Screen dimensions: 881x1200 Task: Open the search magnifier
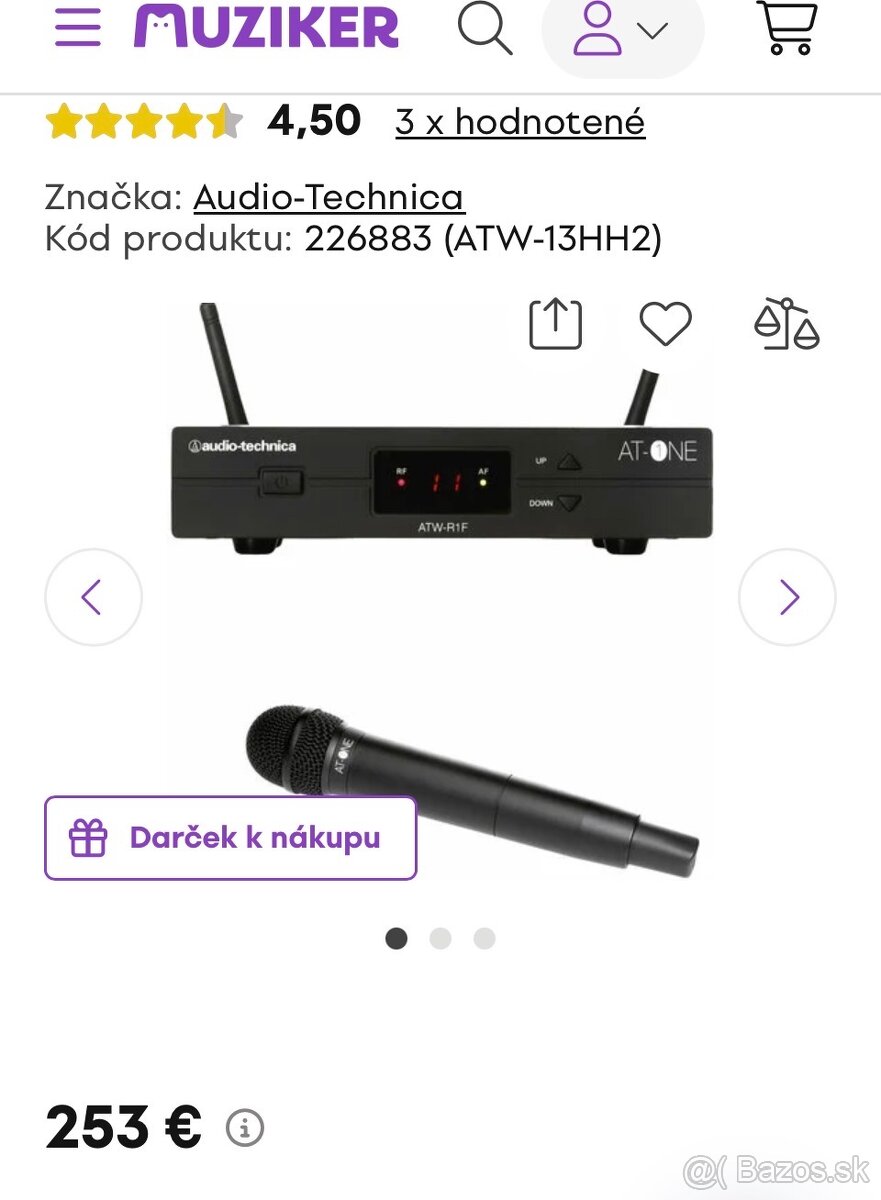485,28
